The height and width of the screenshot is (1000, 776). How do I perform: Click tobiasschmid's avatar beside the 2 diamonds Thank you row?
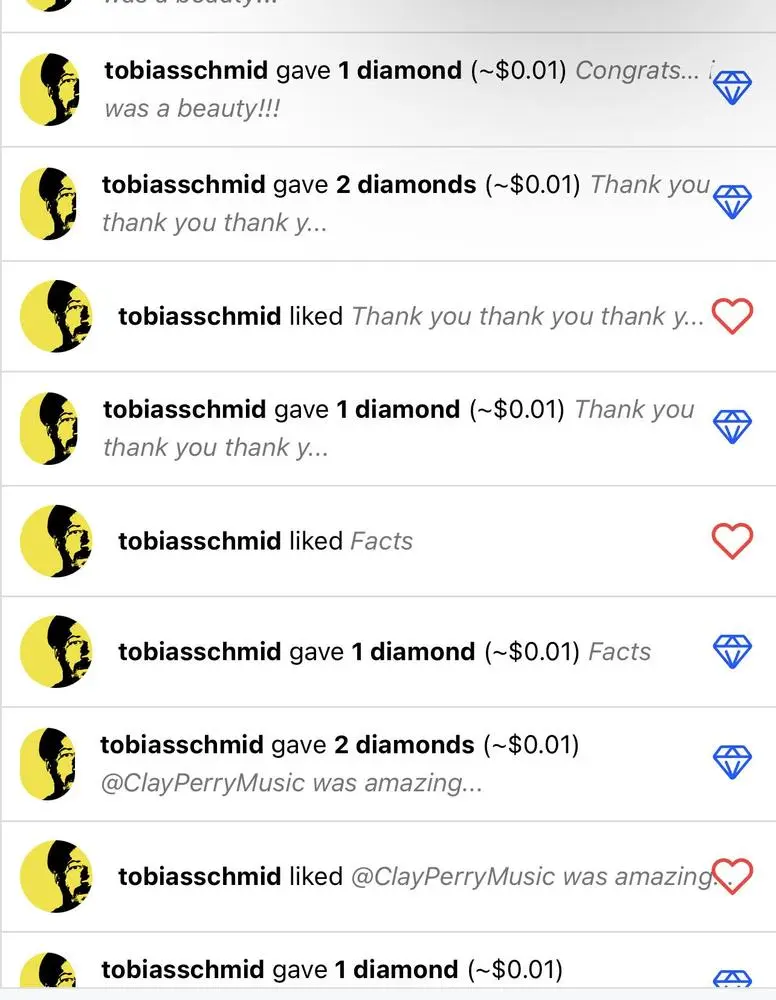(51, 203)
